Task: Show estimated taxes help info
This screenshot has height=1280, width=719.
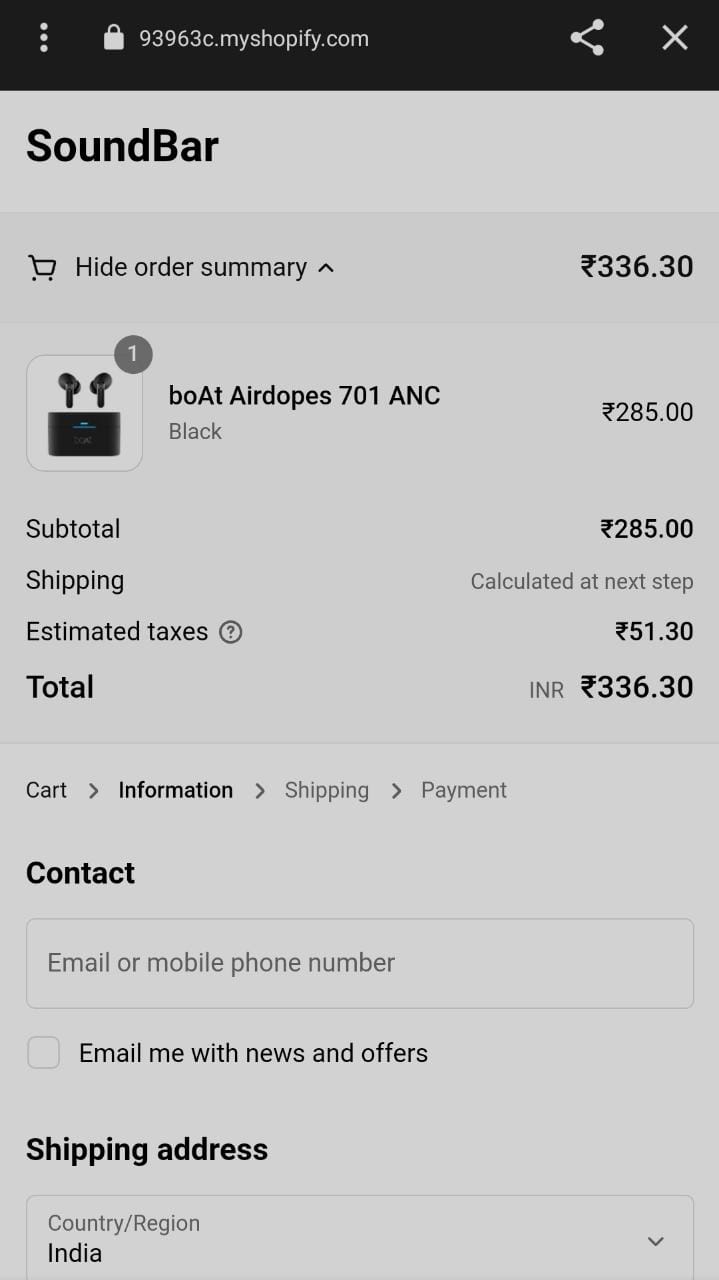Action: (x=231, y=632)
